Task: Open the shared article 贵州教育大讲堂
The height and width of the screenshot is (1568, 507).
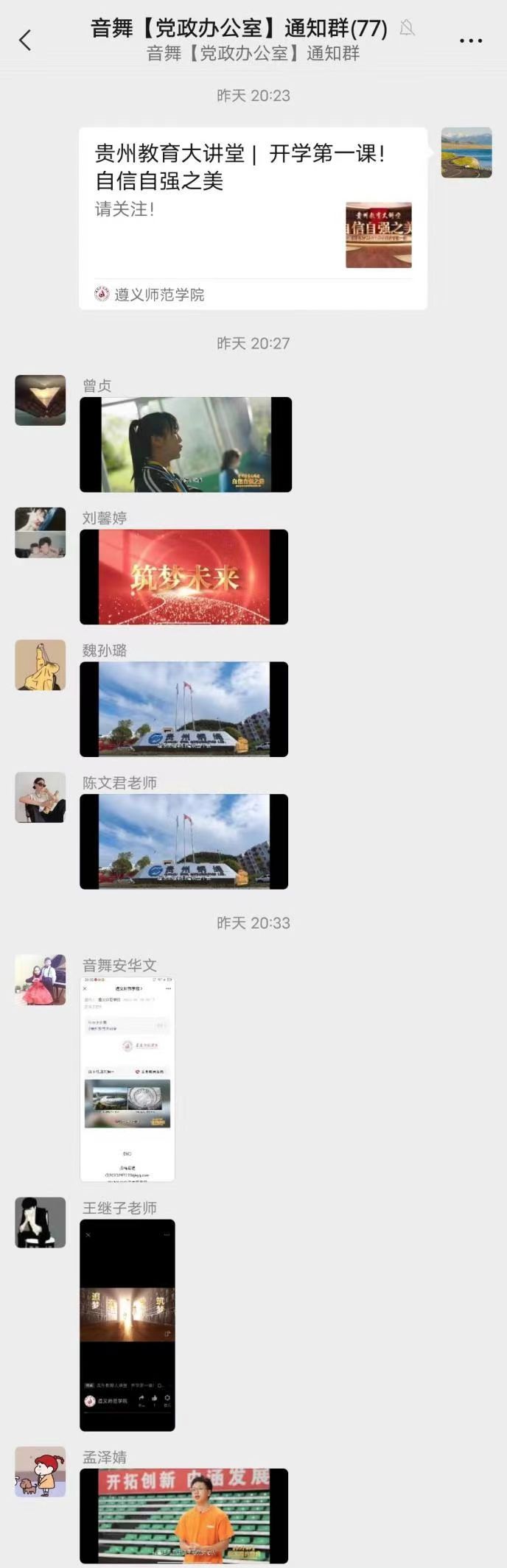Action: [253, 217]
